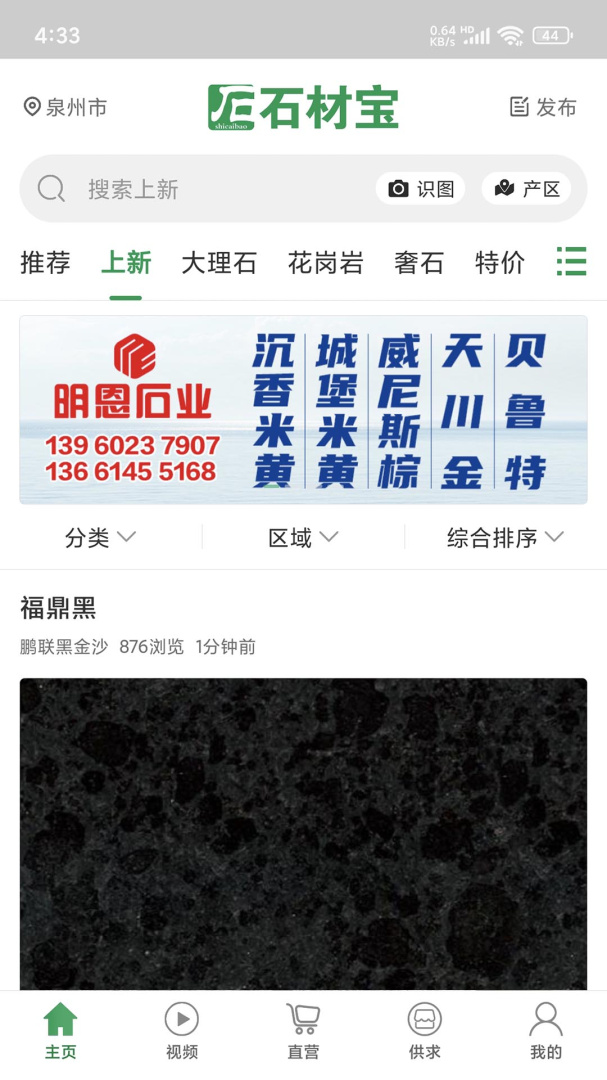Tap the 搜索上新 search field
Image resolution: width=607 pixels, height=1080 pixels.
tap(200, 189)
